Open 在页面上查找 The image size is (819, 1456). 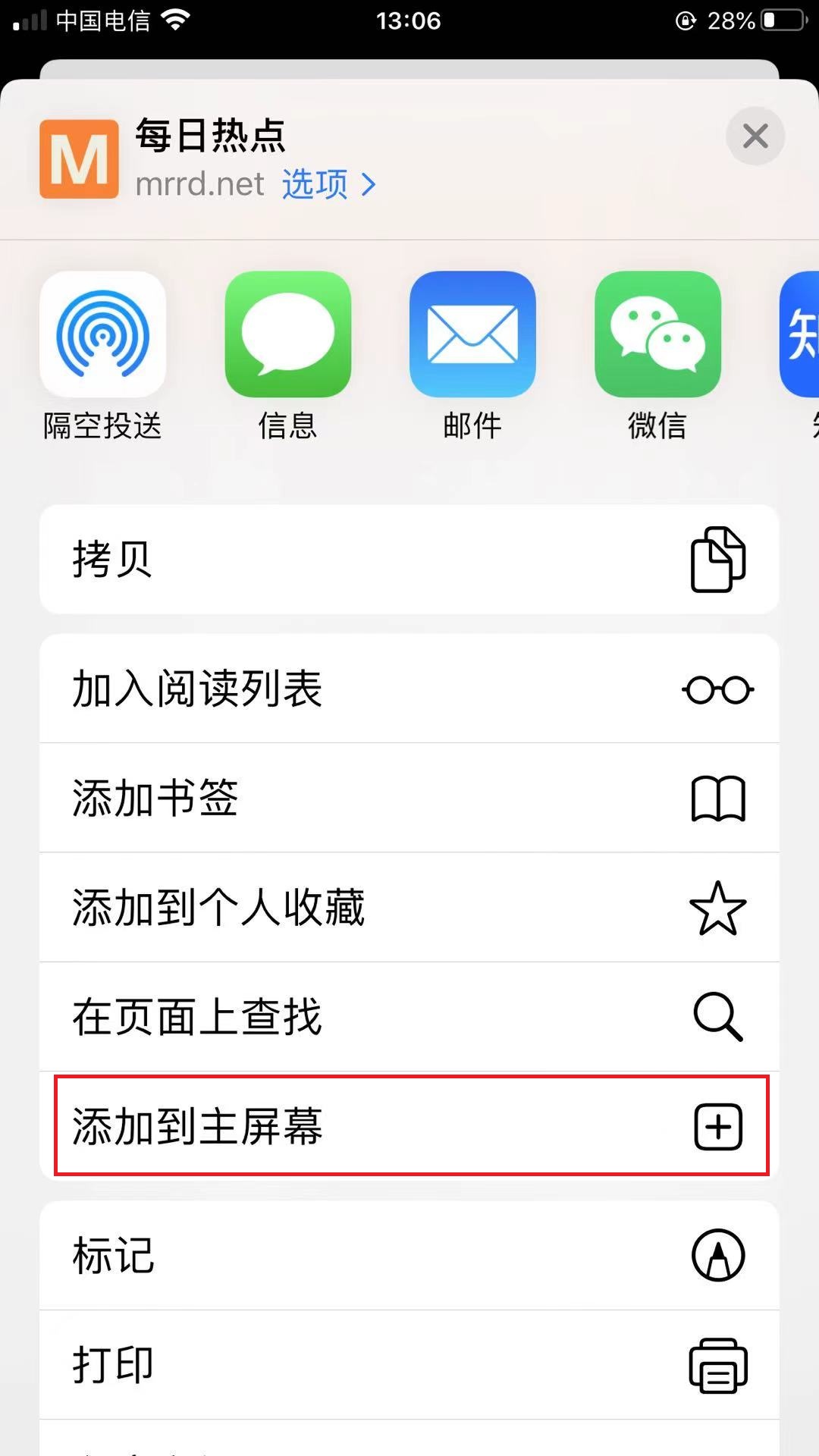click(x=409, y=1016)
